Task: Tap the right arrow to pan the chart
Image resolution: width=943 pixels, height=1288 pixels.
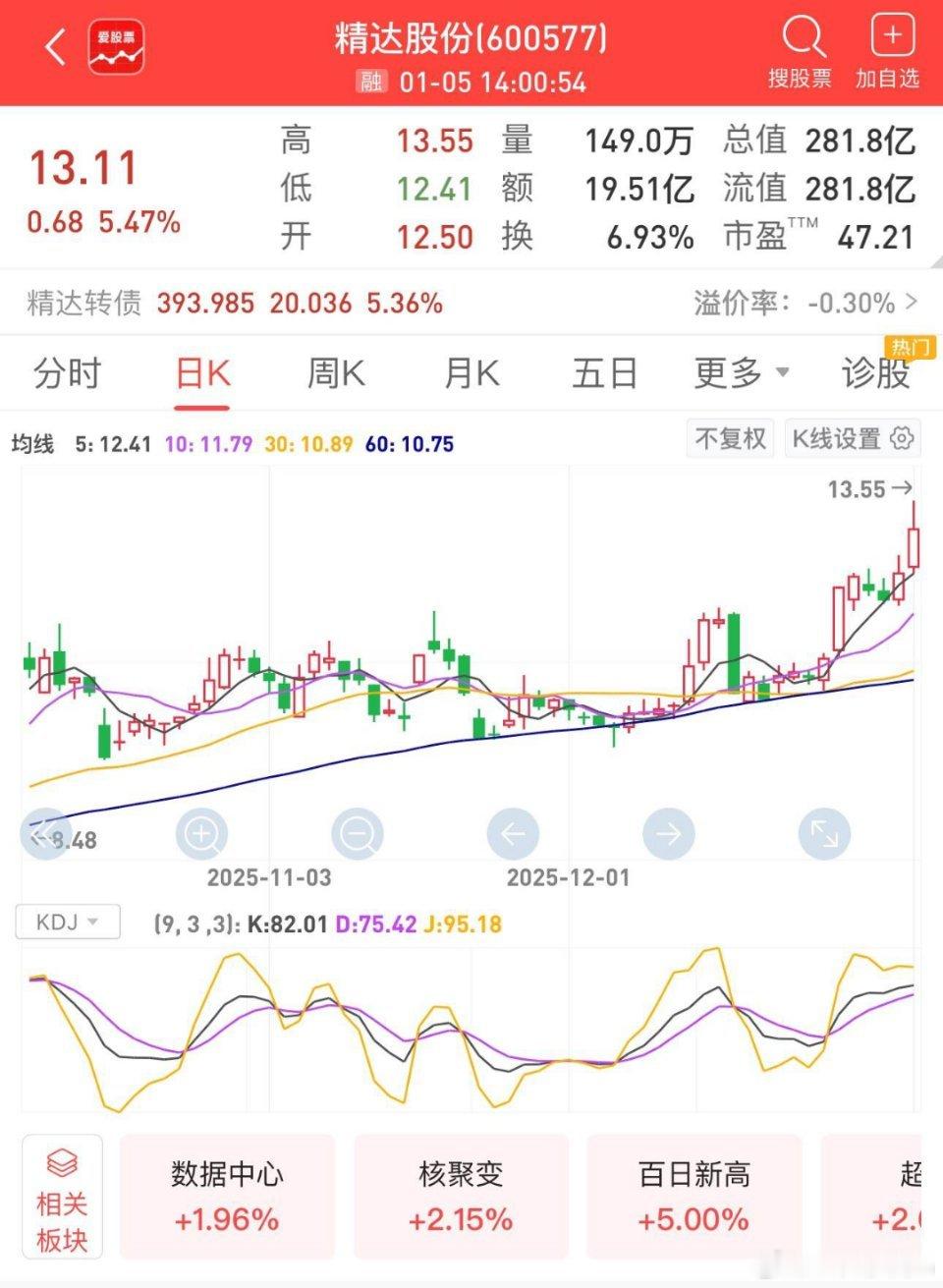Action: pos(668,833)
